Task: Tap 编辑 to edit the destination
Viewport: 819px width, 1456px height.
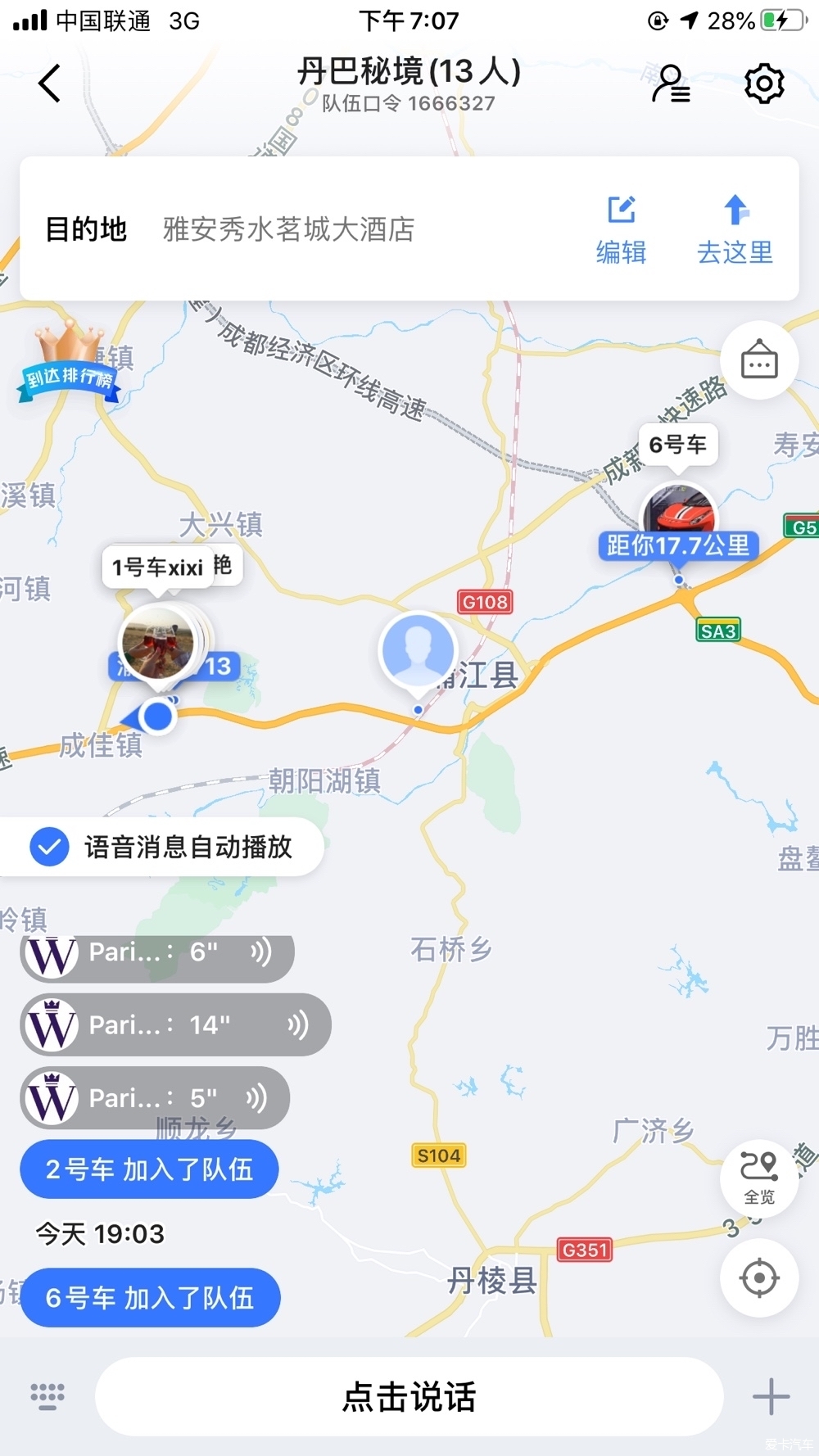Action: [622, 229]
